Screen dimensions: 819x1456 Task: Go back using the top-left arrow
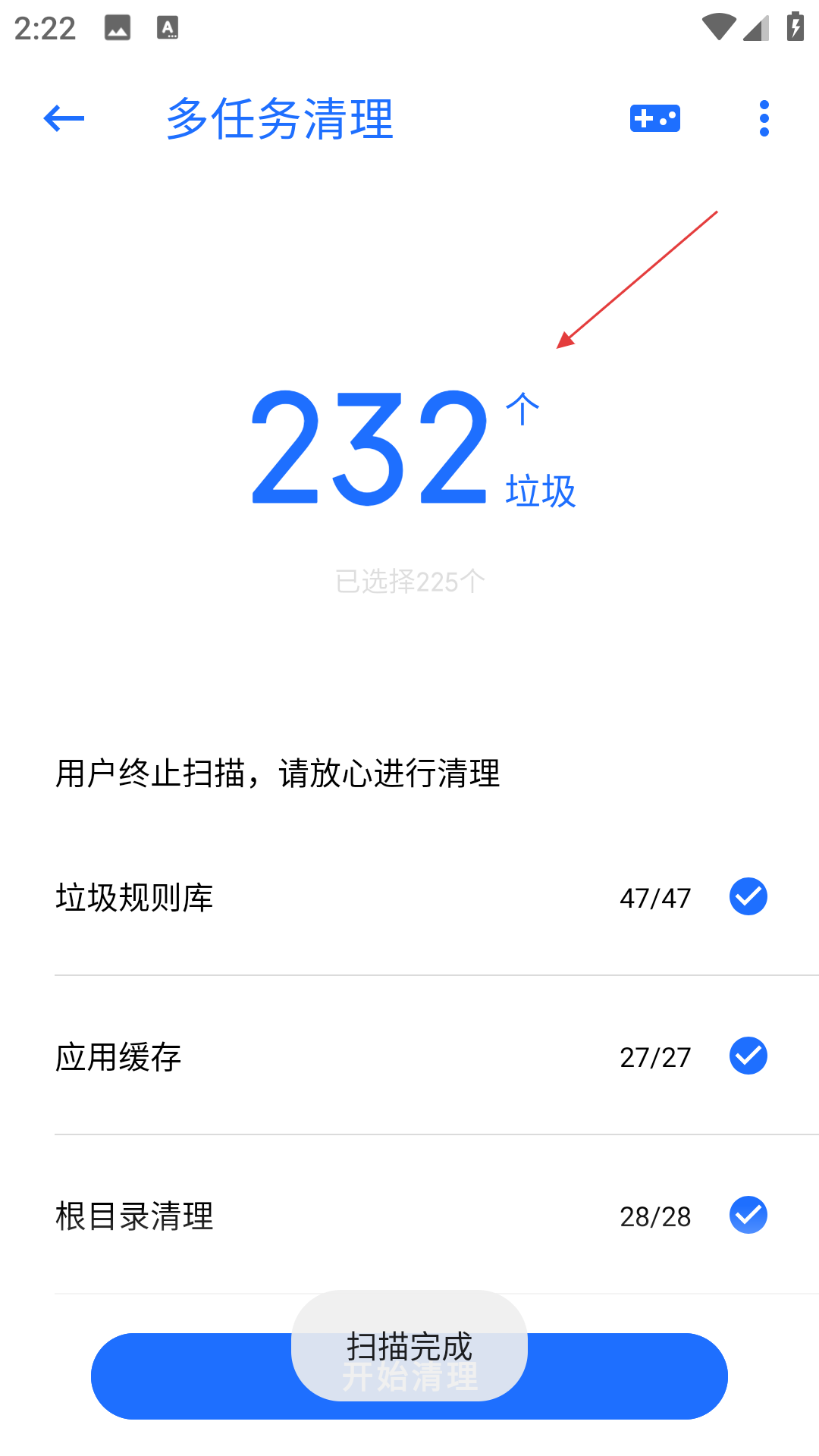(x=64, y=118)
